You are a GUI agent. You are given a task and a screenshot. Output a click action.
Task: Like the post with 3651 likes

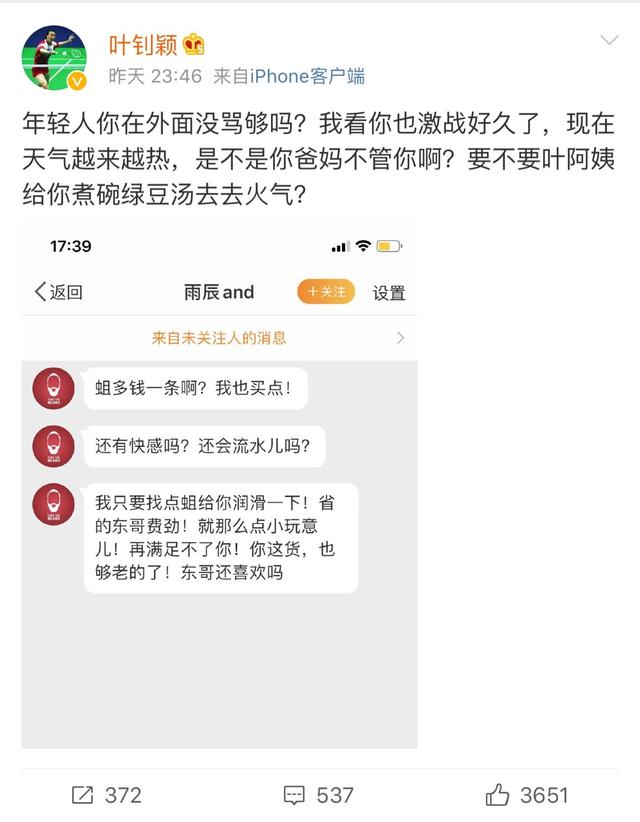pyautogui.click(x=527, y=795)
